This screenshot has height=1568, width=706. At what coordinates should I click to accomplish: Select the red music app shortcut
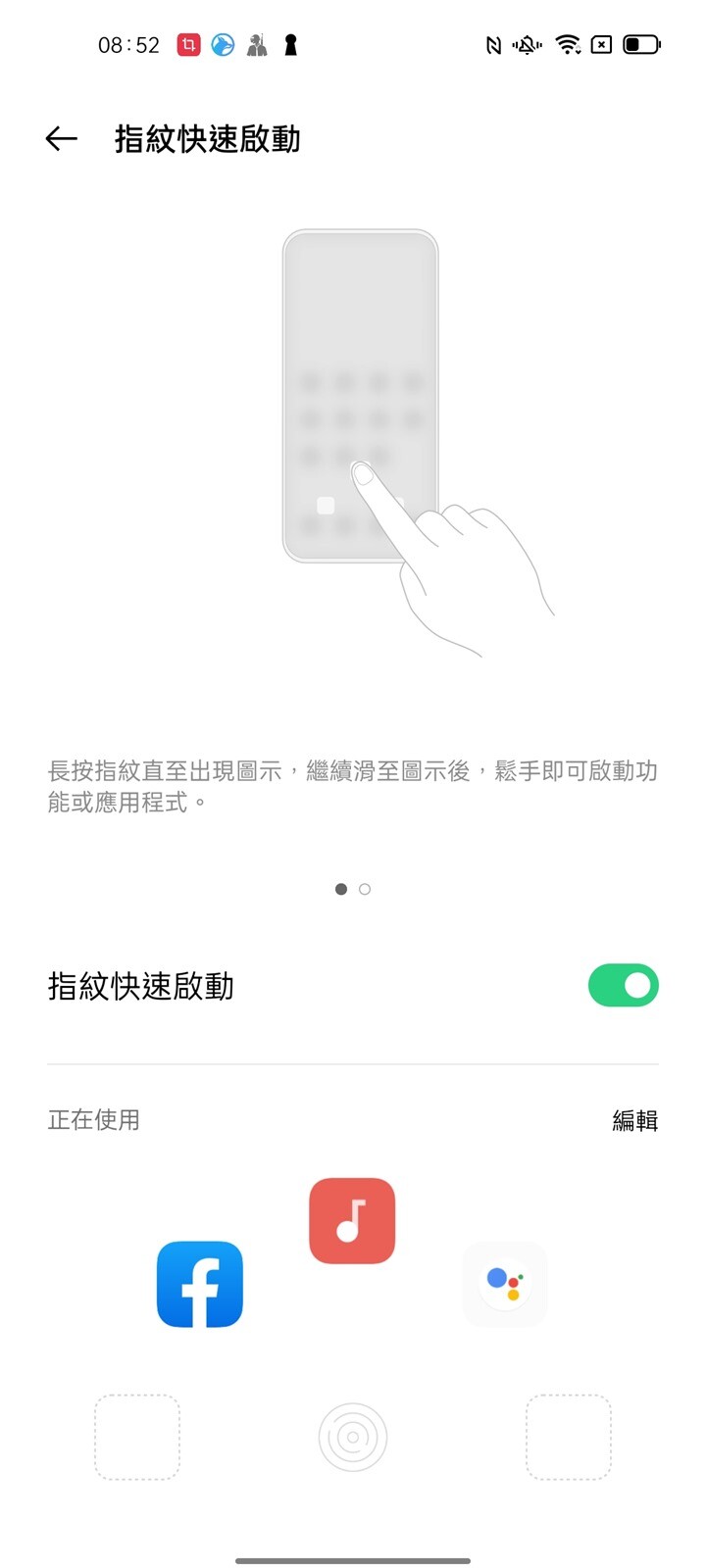[x=352, y=1221]
